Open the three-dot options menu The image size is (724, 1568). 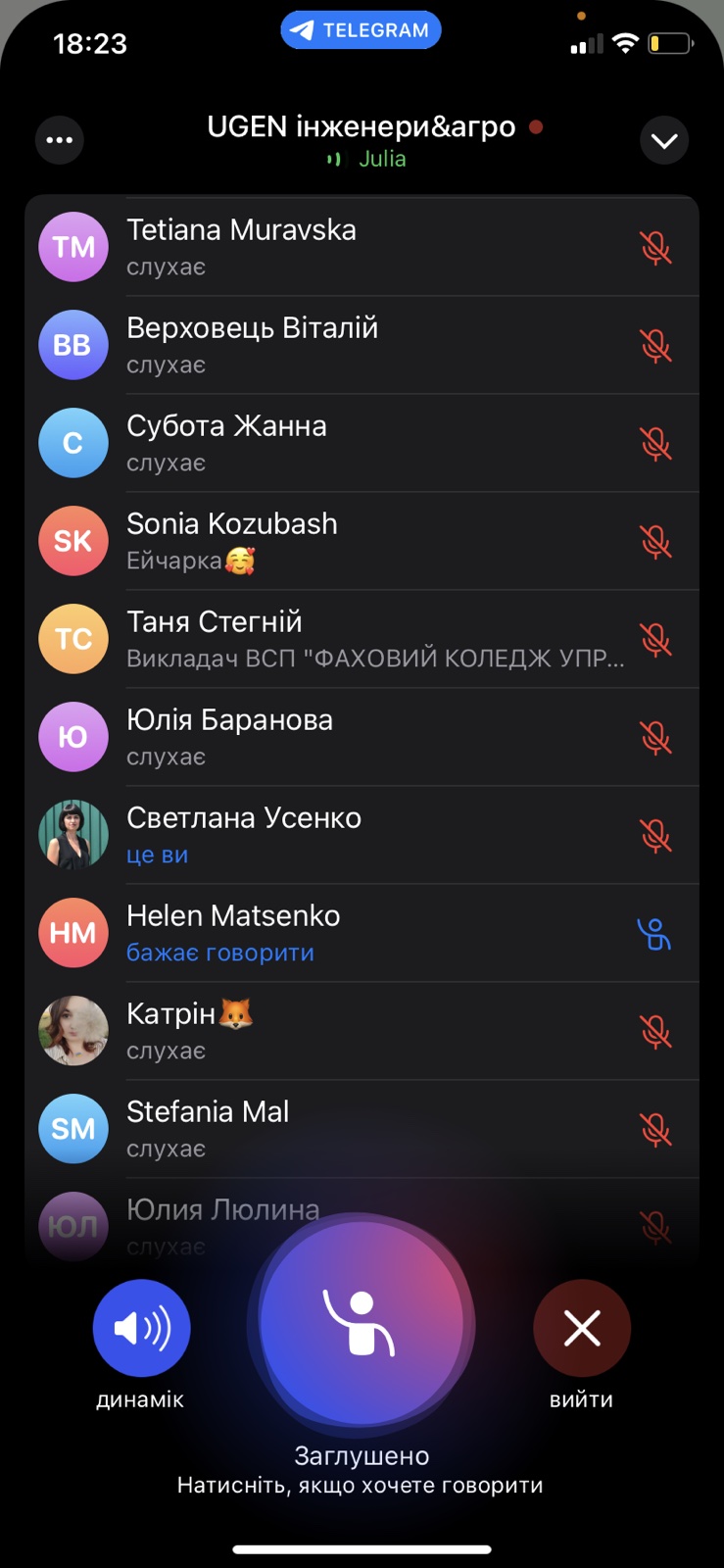60,140
